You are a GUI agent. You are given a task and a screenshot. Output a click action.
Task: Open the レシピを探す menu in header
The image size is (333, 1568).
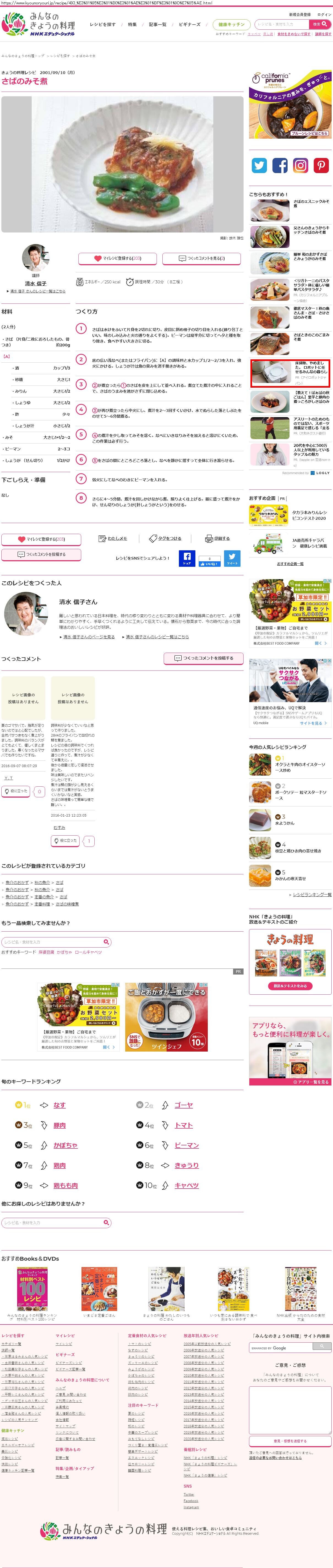[102, 24]
